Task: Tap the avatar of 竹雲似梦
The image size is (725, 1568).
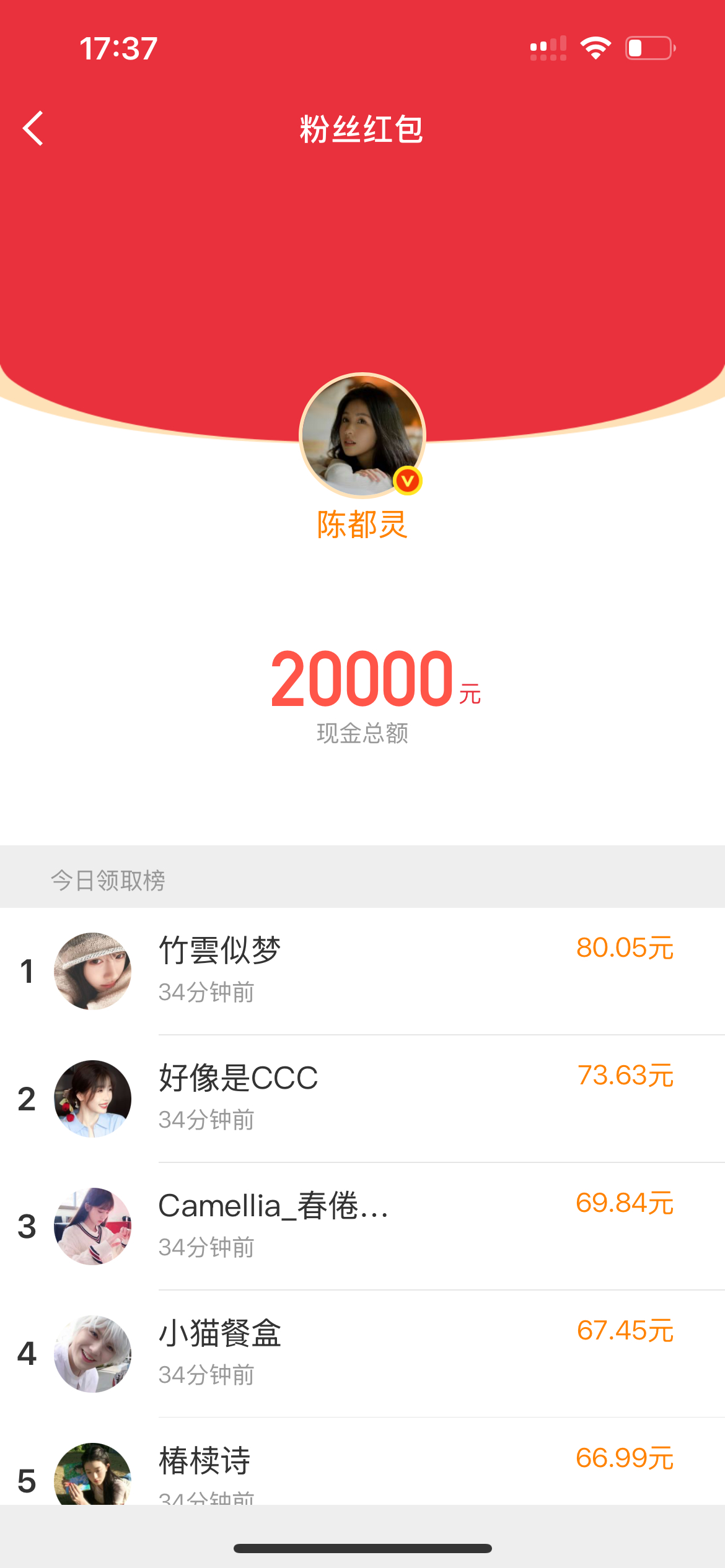Action: click(x=94, y=970)
